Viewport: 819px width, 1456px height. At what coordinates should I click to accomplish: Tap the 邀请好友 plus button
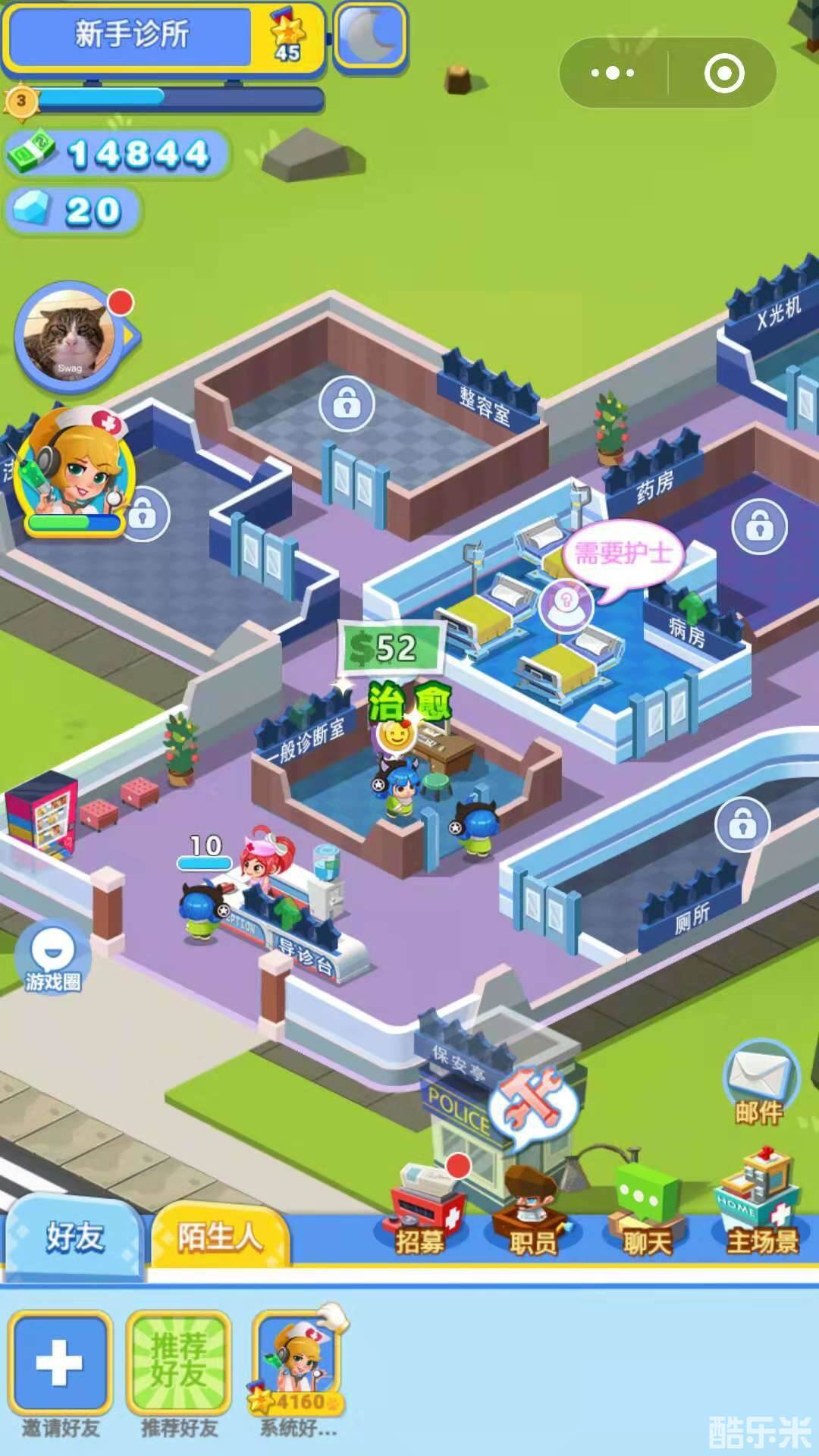[60, 1363]
